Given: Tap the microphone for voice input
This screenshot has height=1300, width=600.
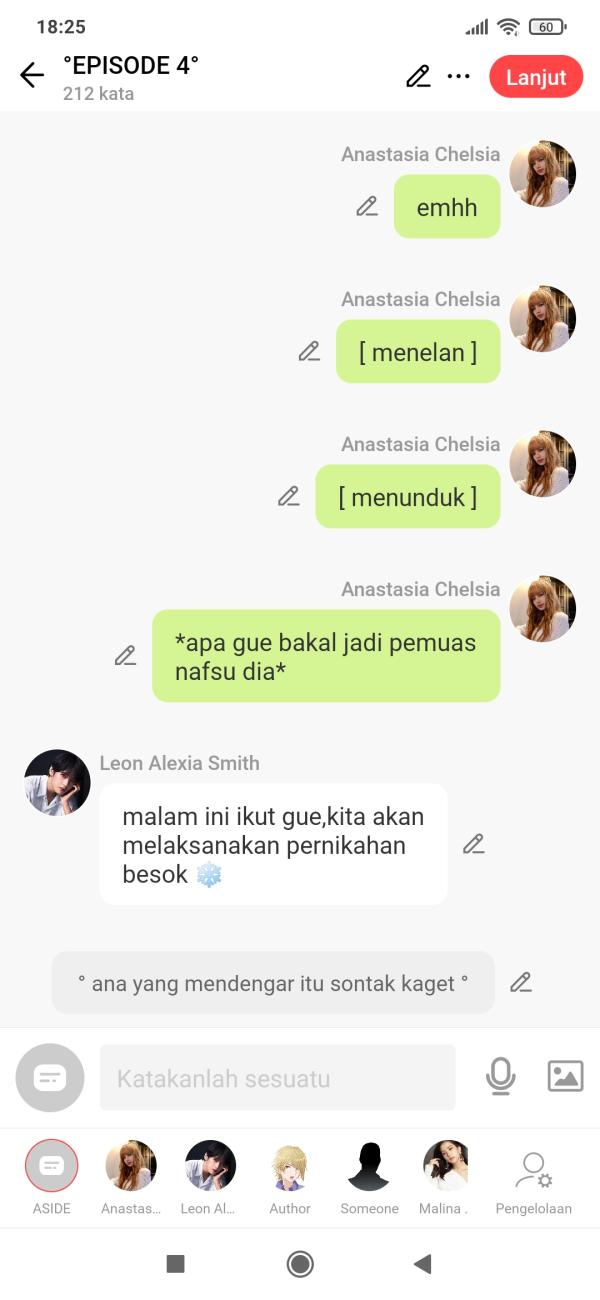Looking at the screenshot, I should (500, 1077).
